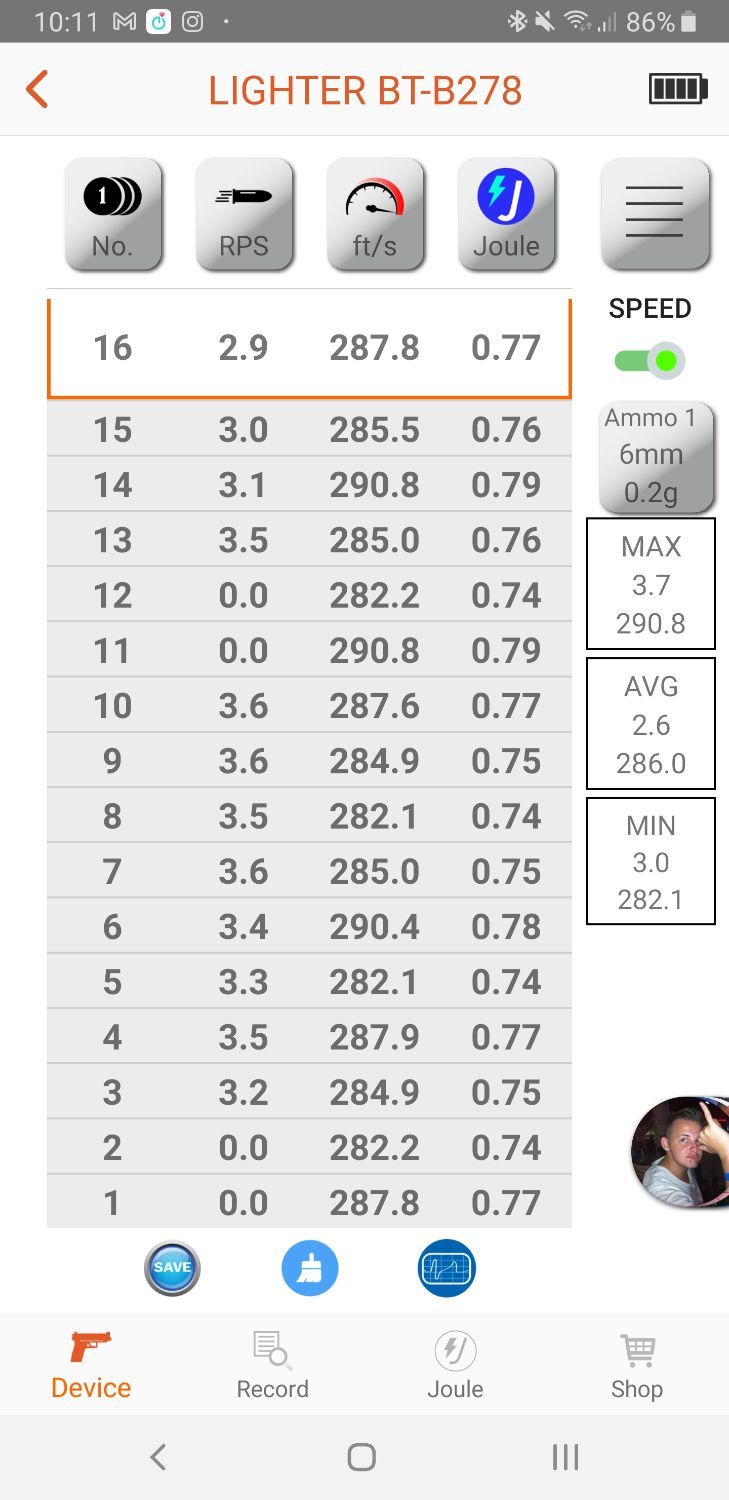Open the lines menu button
This screenshot has height=1500, width=729.
(654, 214)
